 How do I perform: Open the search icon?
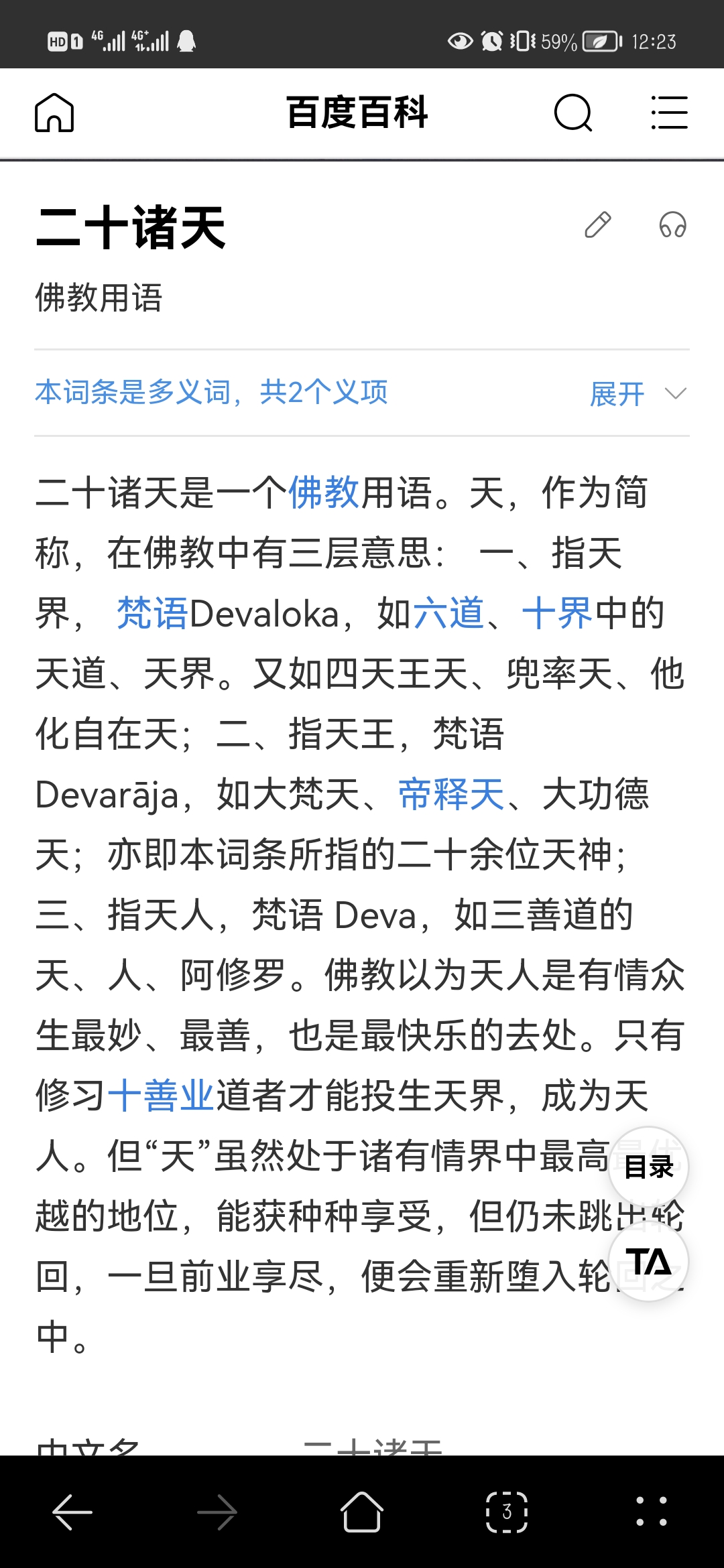pos(573,113)
